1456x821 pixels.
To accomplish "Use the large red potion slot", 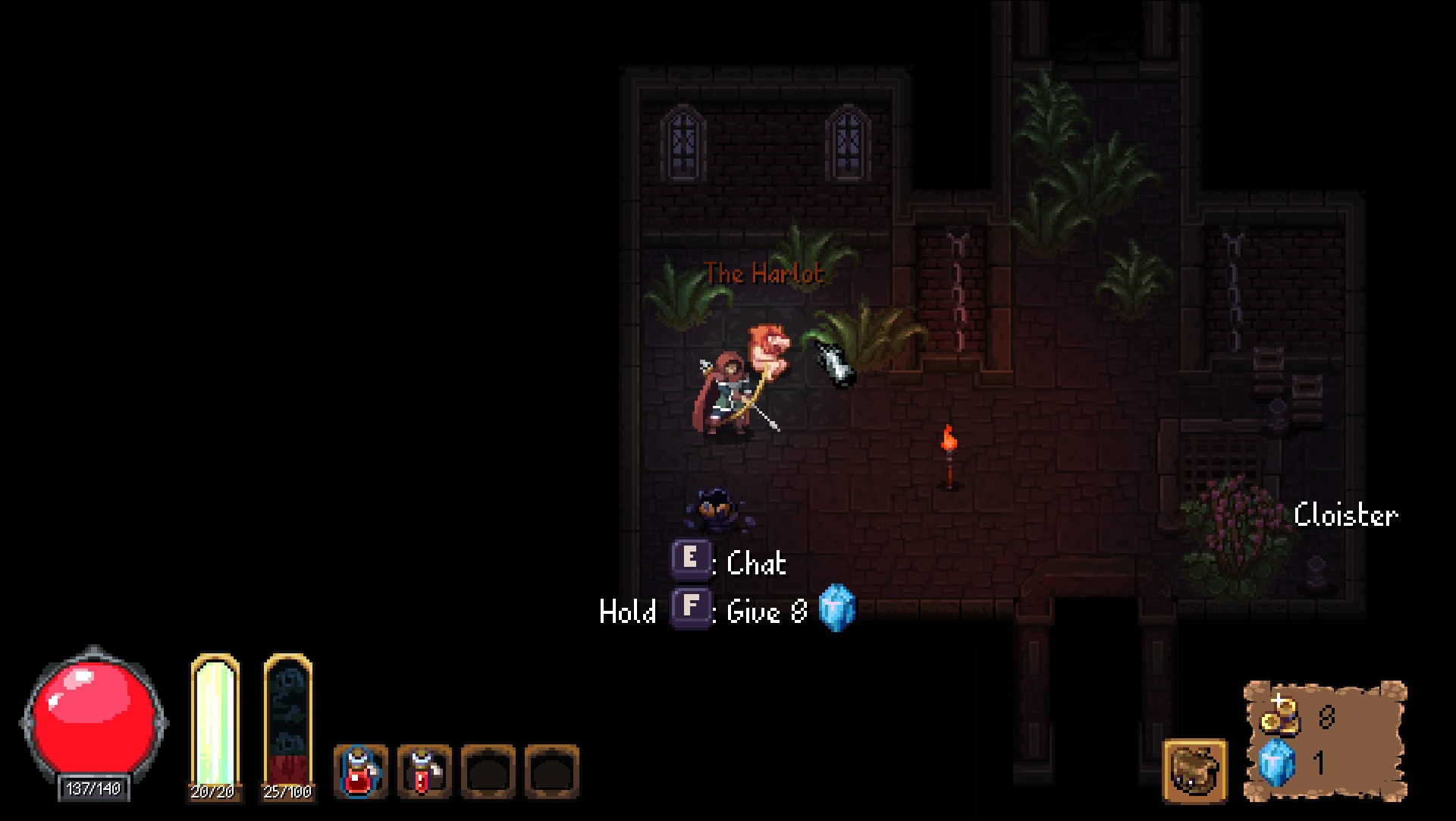I will tap(361, 772).
